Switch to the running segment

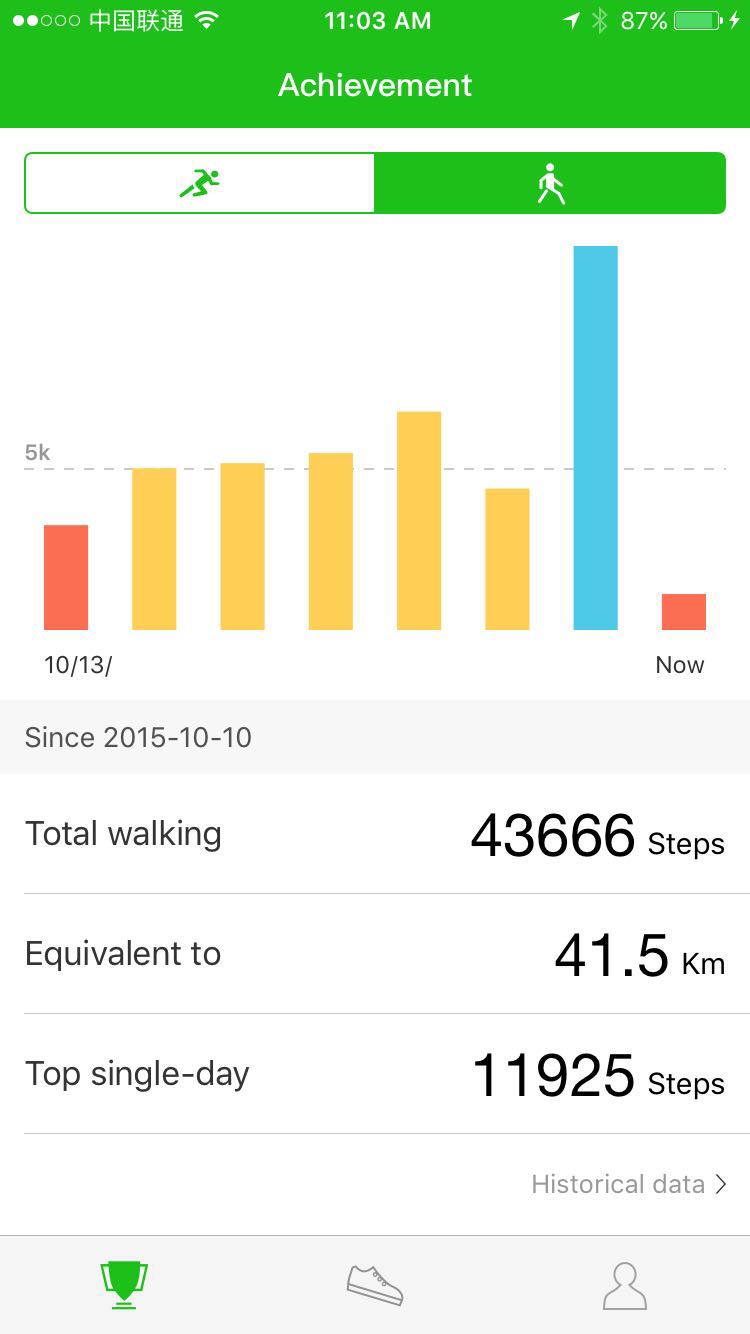tap(200, 183)
